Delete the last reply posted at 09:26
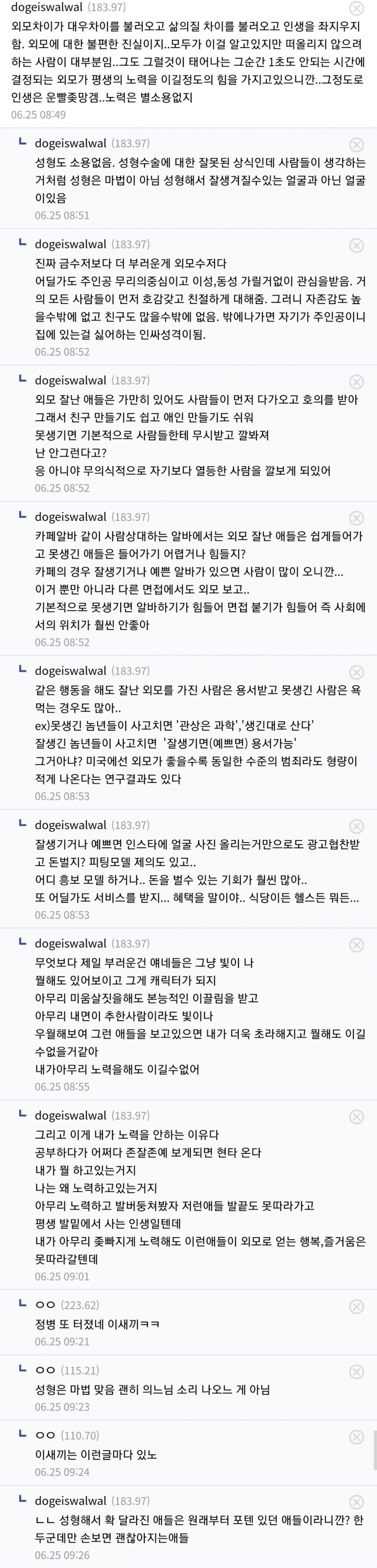The height and width of the screenshot is (1568, 377). (357, 1502)
